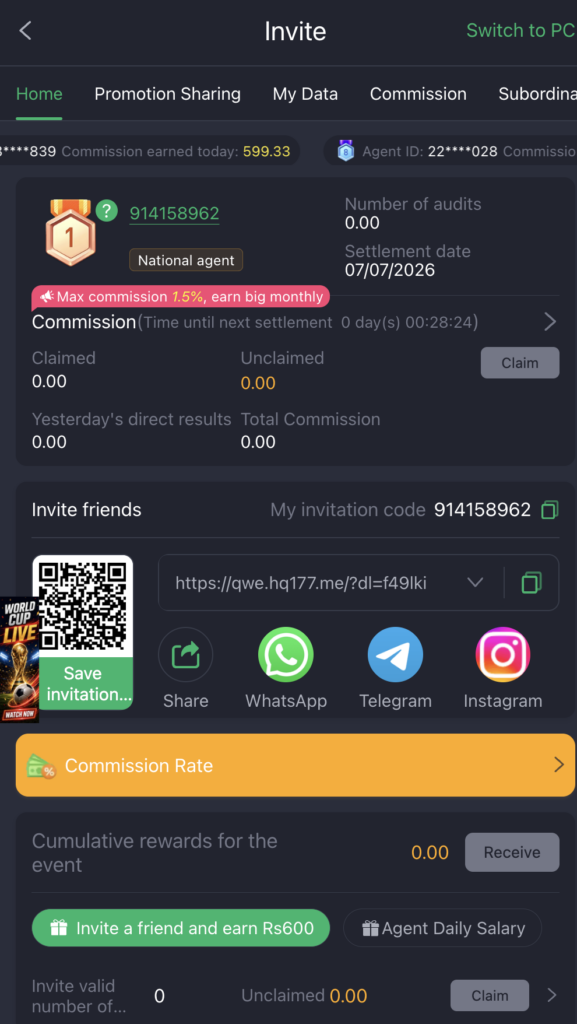Go back using the top-left arrow

pyautogui.click(x=25, y=31)
